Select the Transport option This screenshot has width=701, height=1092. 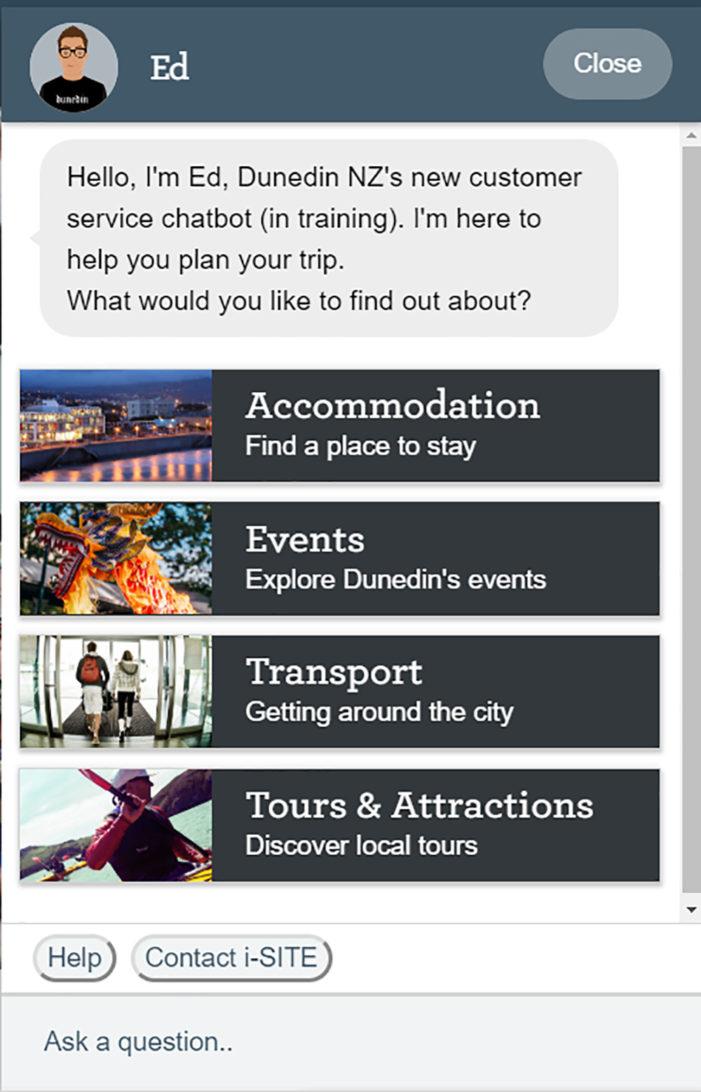(x=339, y=692)
